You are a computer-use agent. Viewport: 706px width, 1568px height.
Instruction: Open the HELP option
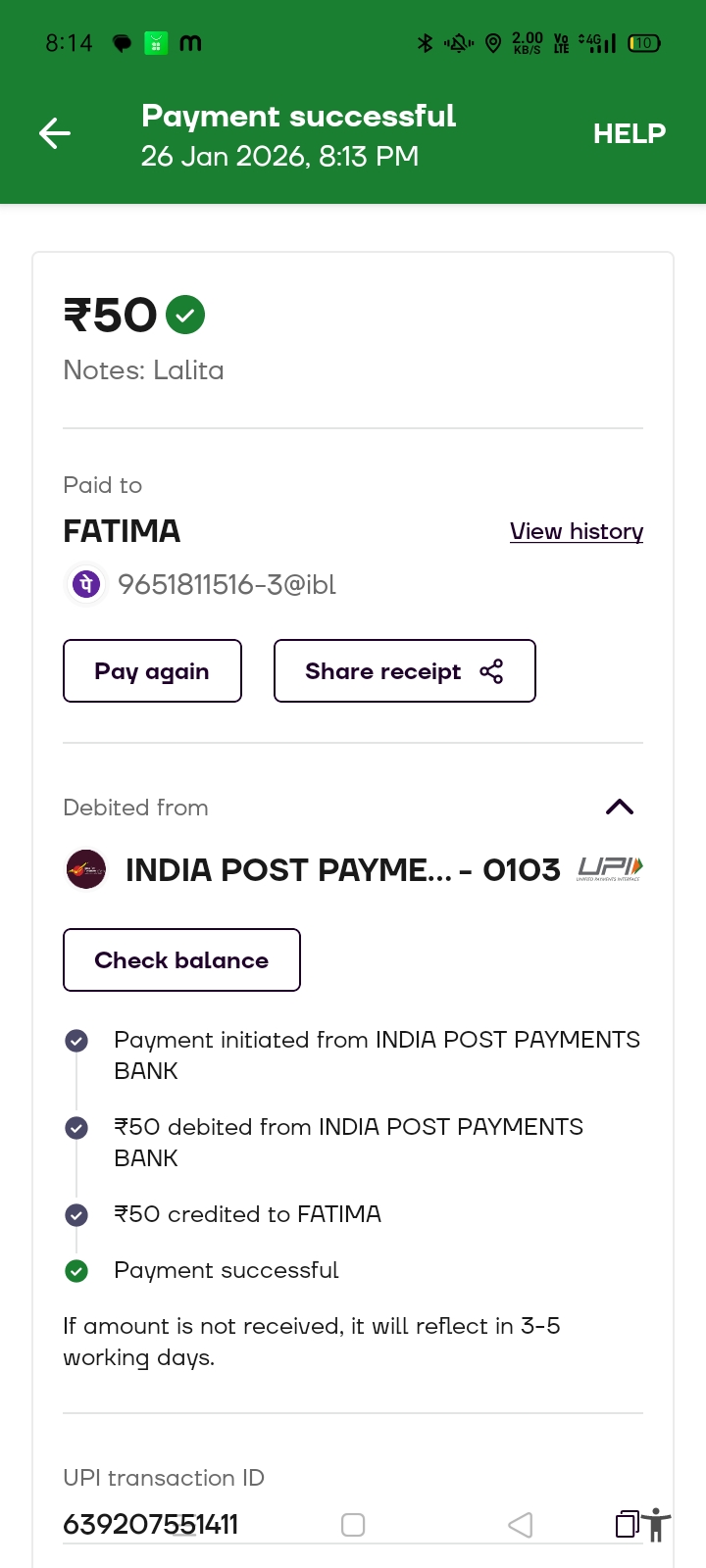point(629,133)
